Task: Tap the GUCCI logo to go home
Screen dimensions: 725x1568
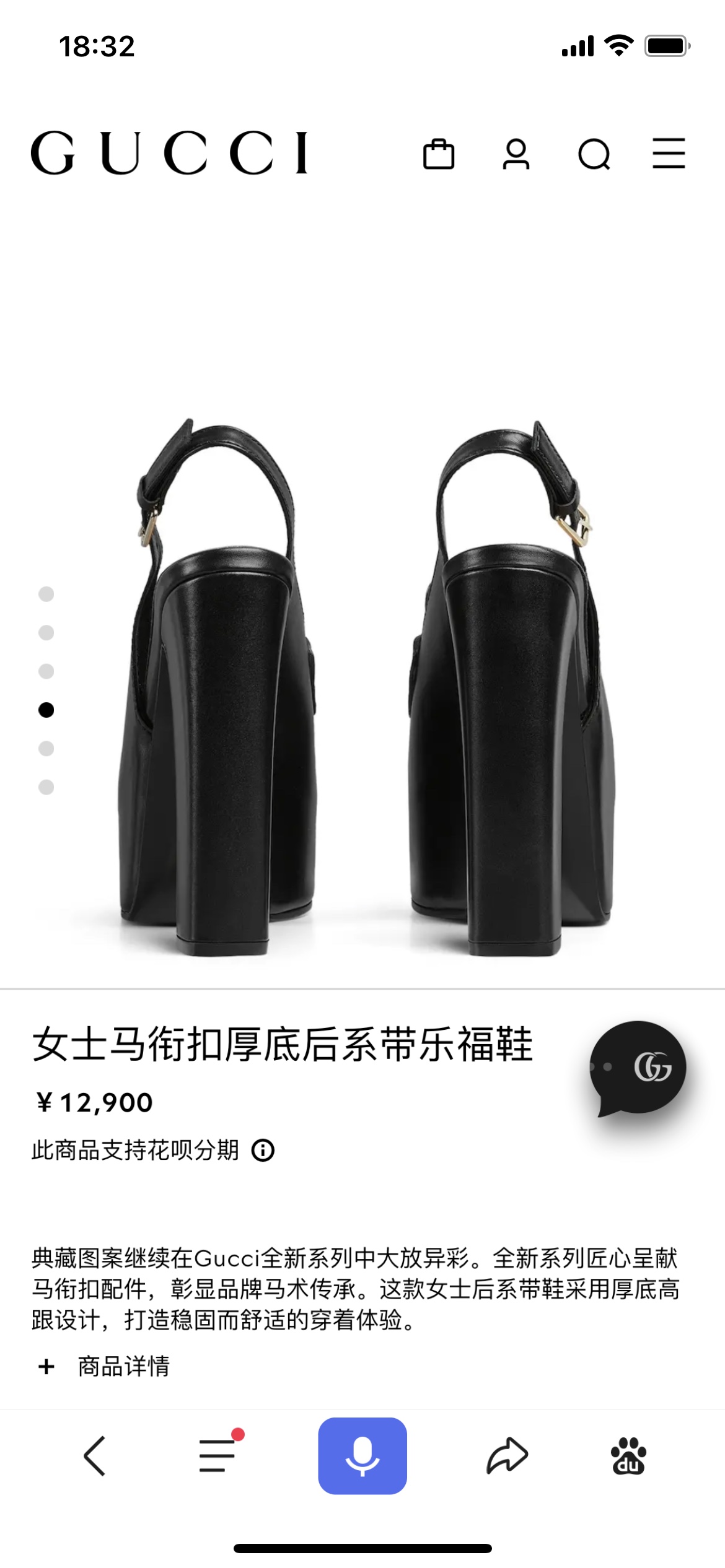Action: tap(169, 152)
